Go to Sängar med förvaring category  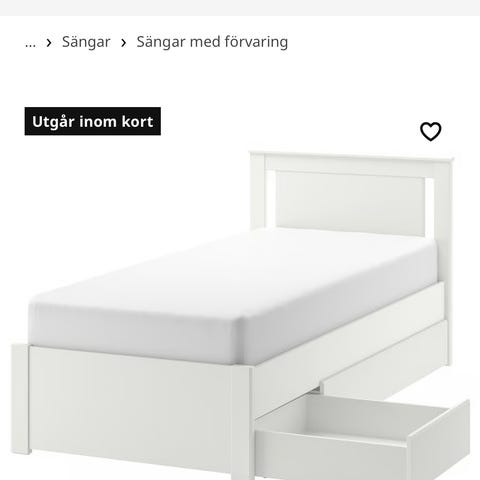pyautogui.click(x=212, y=42)
